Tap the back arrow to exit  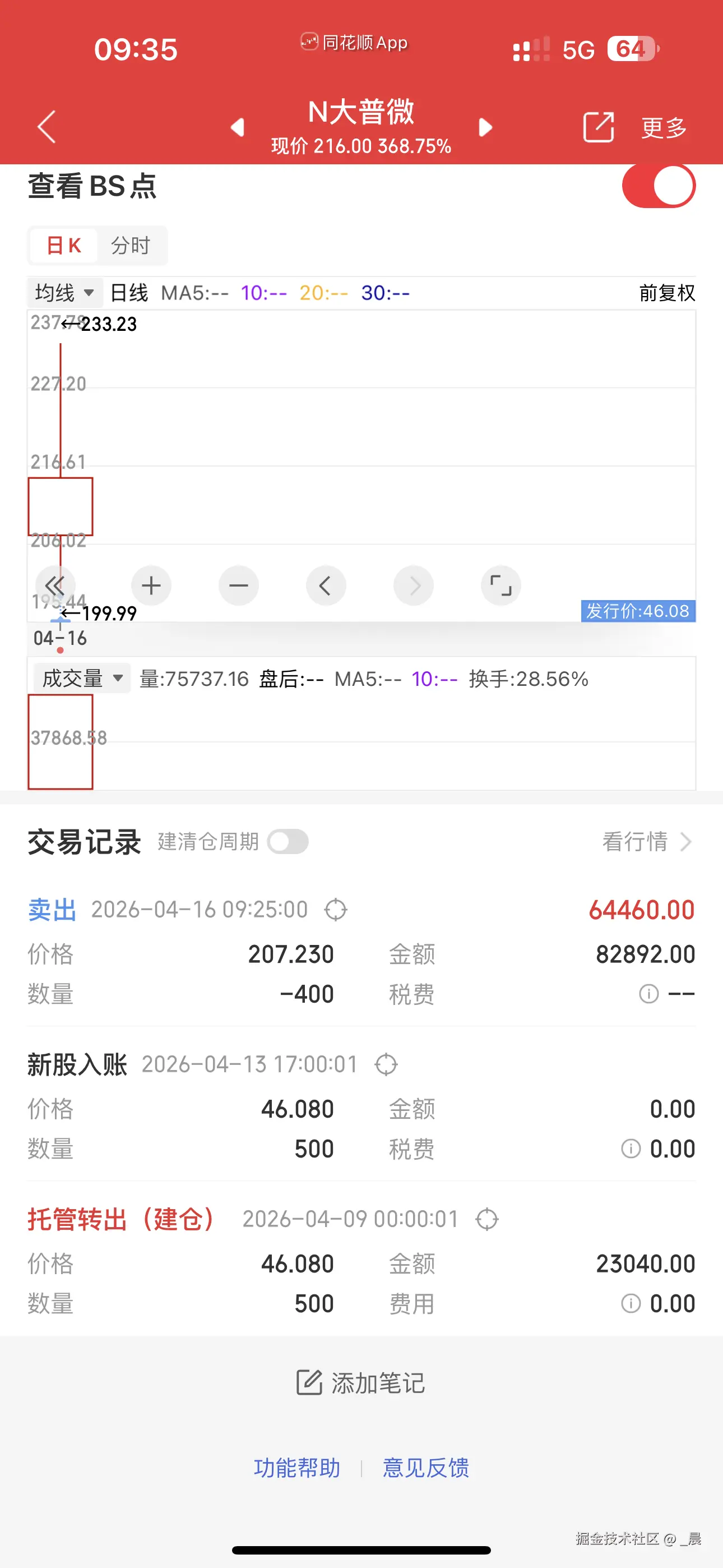tap(45, 127)
